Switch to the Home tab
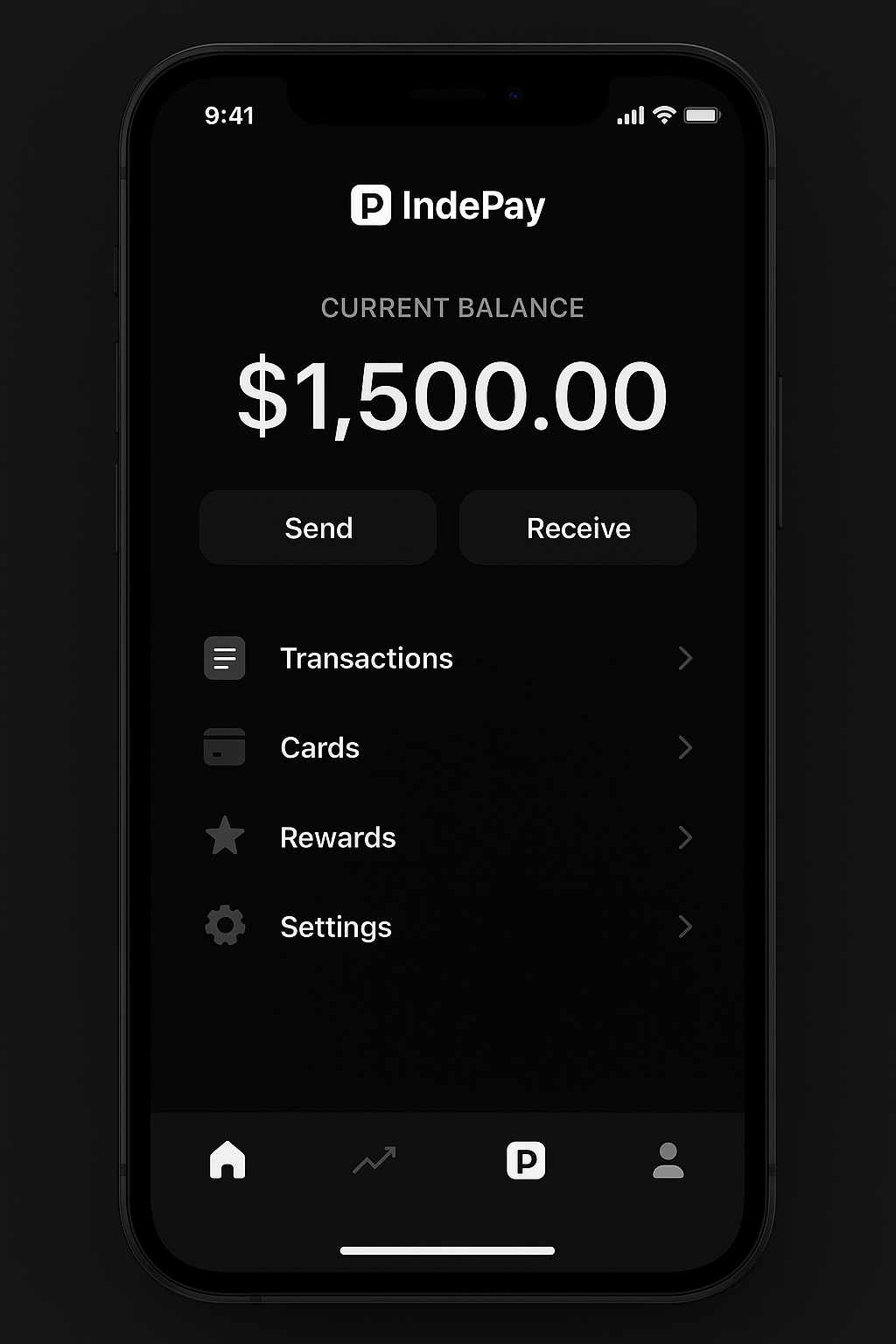 pyautogui.click(x=227, y=1161)
